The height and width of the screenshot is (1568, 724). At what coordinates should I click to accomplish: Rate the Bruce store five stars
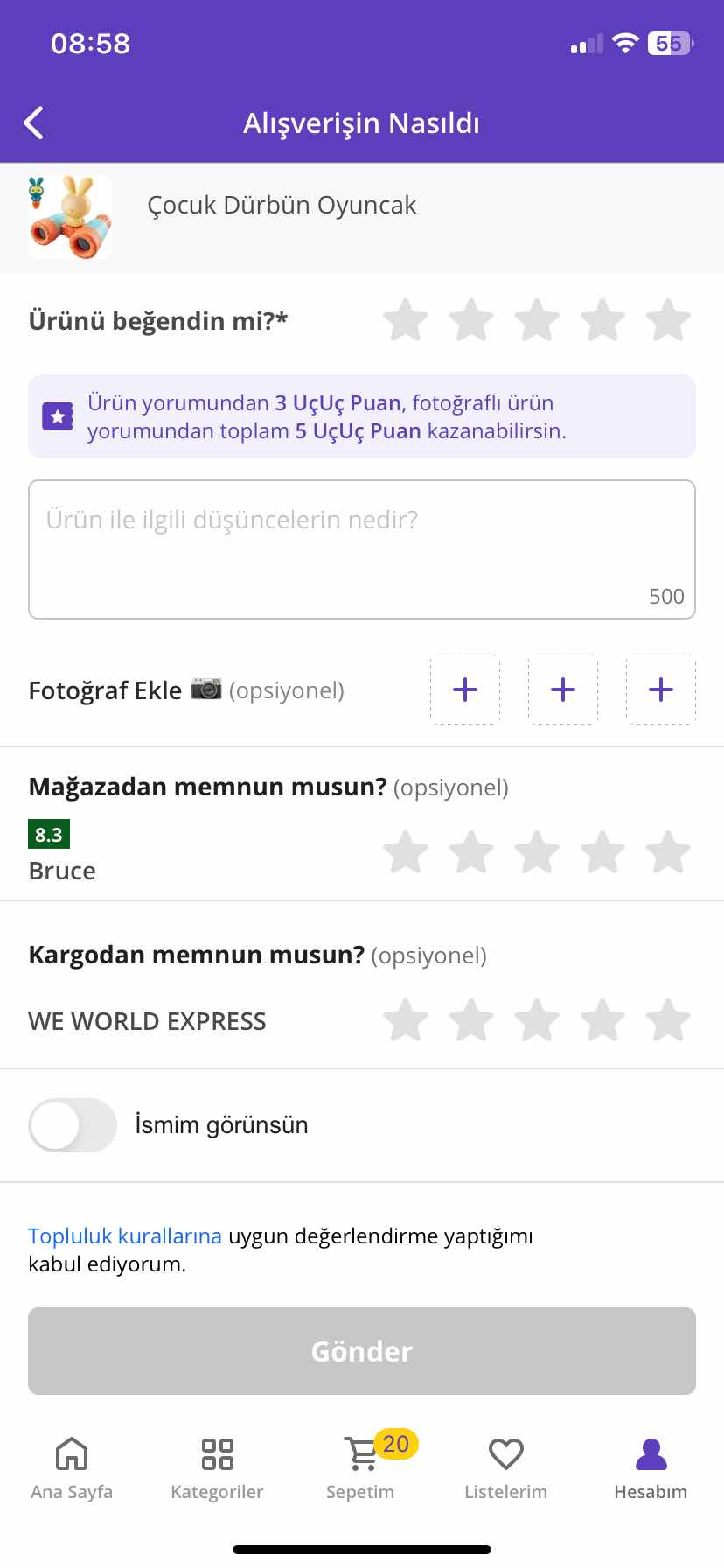click(668, 851)
